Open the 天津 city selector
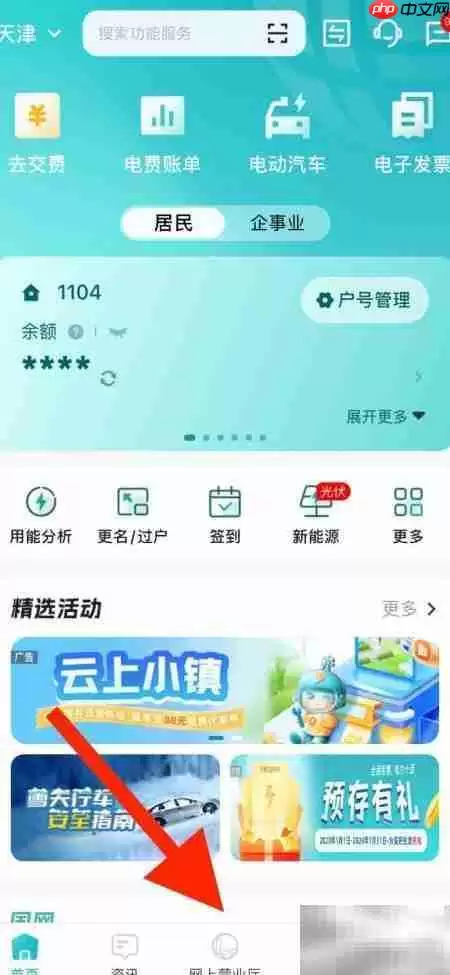The image size is (450, 975). click(x=30, y=33)
